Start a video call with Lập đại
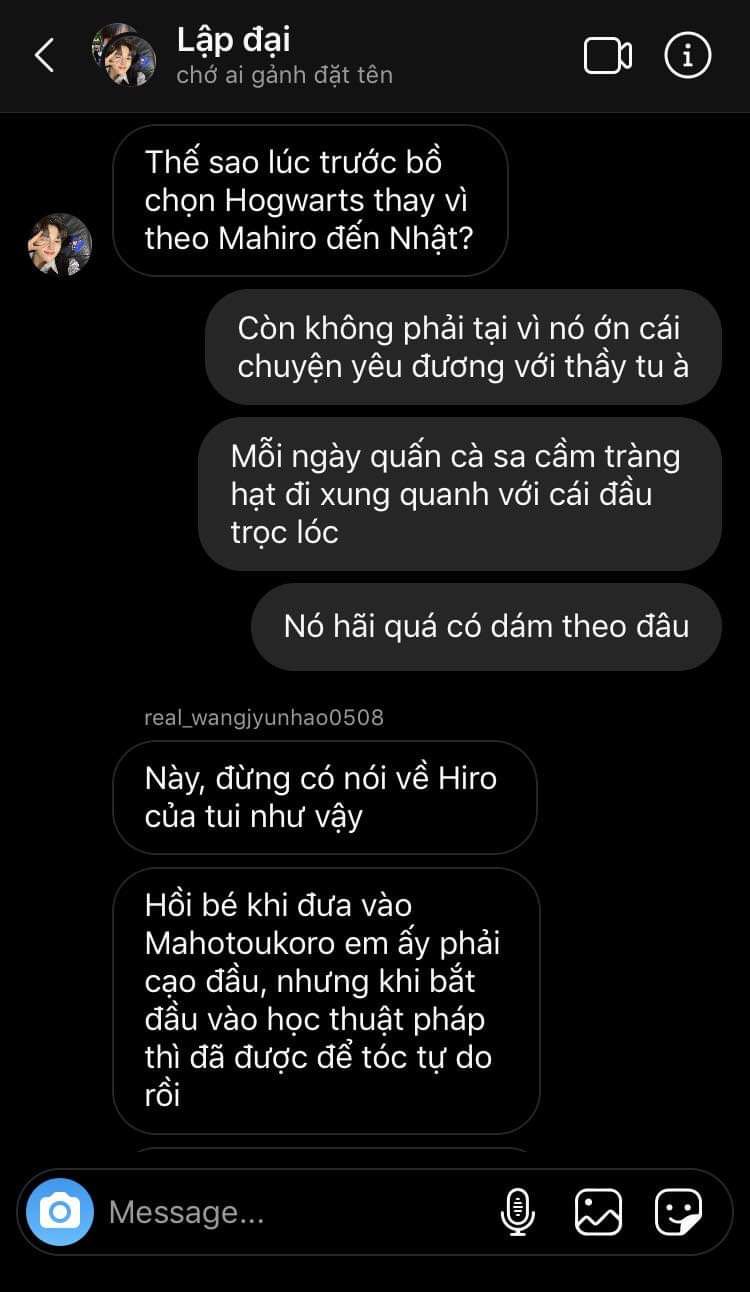This screenshot has width=750, height=1292. pos(607,56)
